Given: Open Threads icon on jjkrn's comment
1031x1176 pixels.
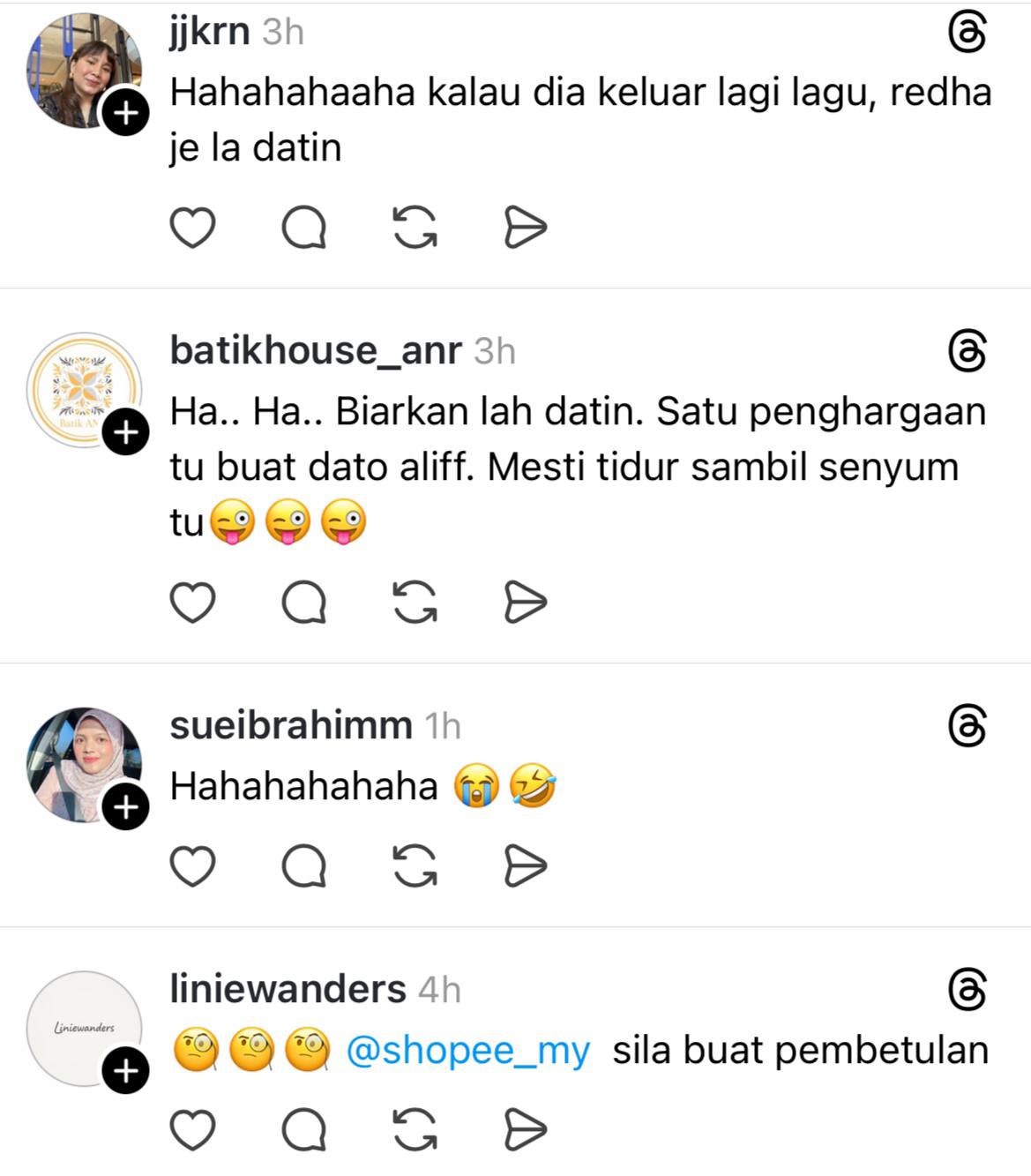Looking at the screenshot, I should [967, 34].
